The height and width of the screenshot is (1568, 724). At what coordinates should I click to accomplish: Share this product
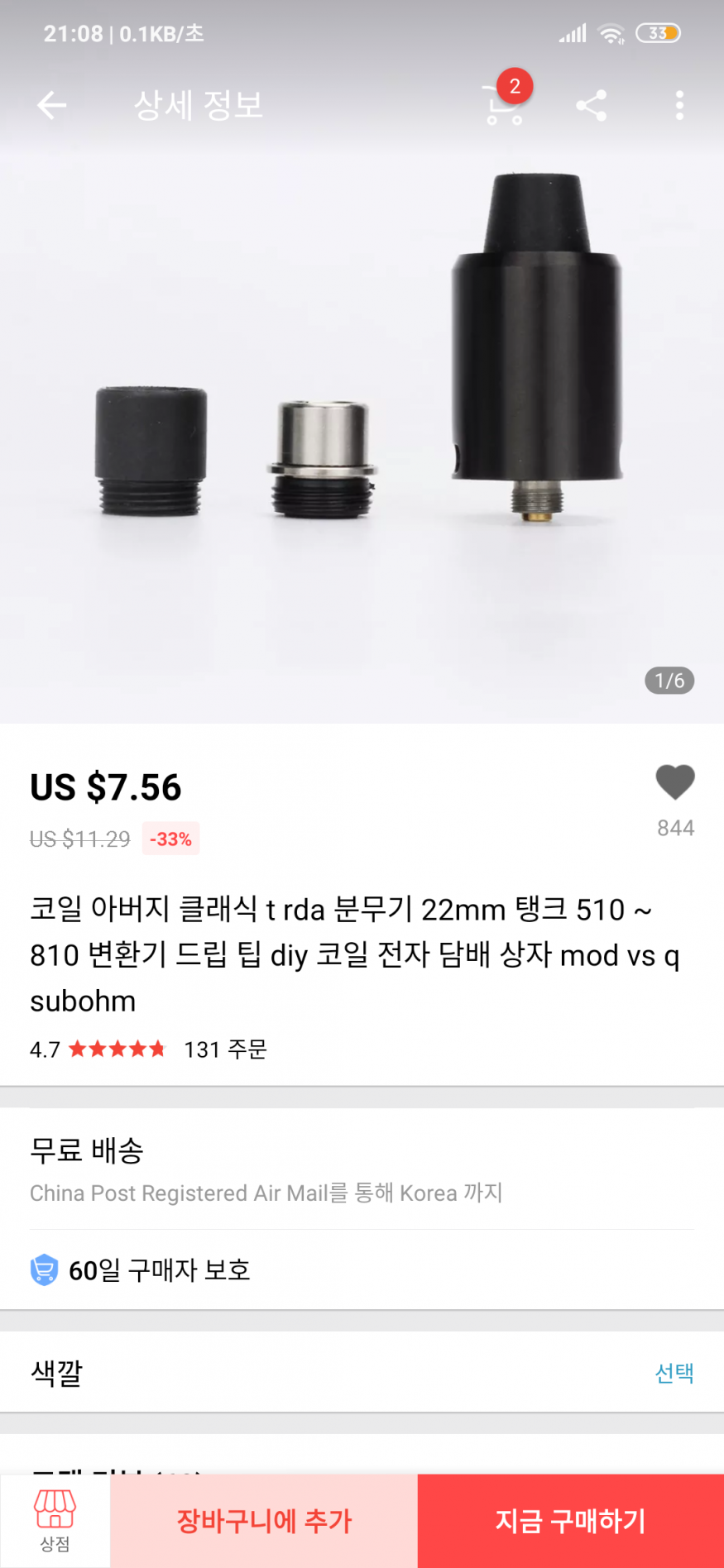tap(592, 105)
